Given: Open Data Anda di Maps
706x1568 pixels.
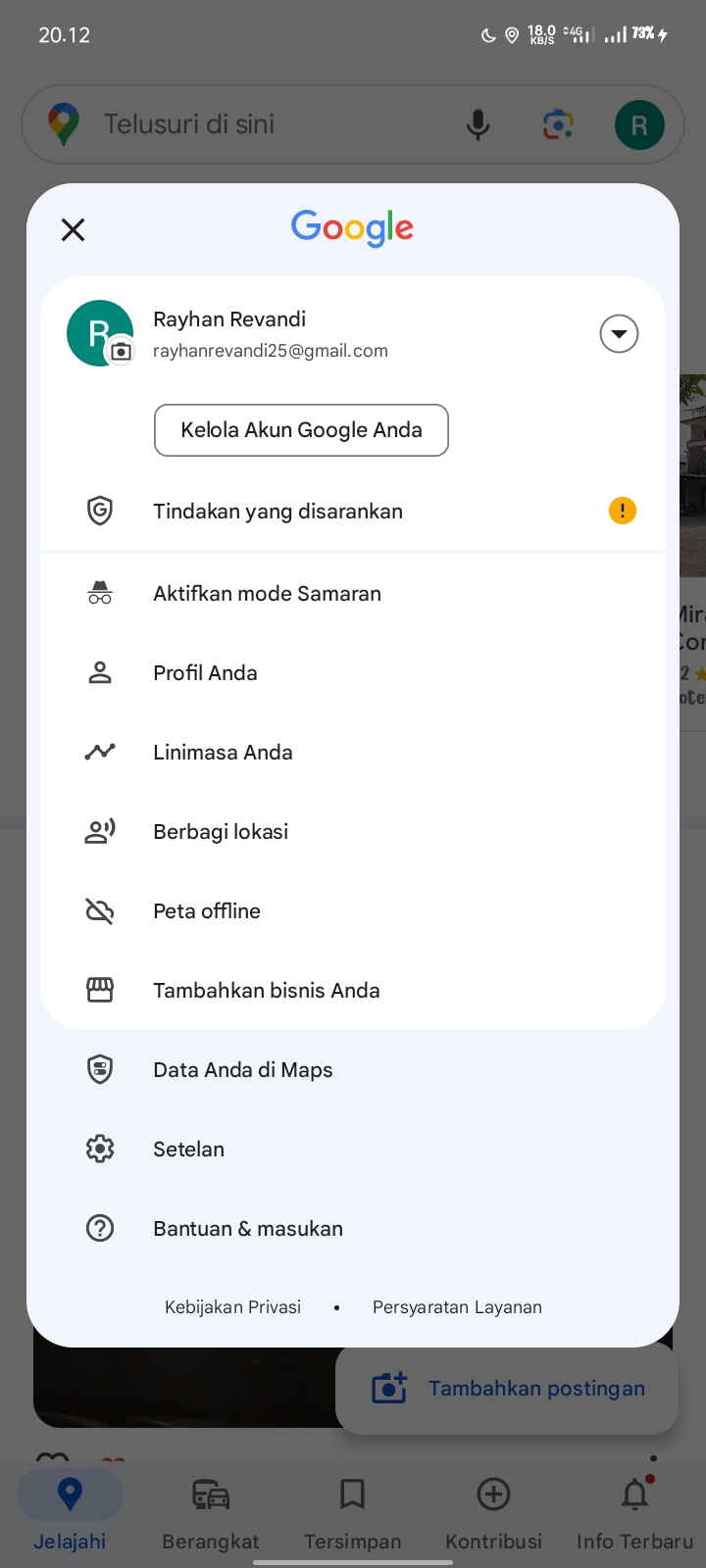Looking at the screenshot, I should click(353, 1070).
